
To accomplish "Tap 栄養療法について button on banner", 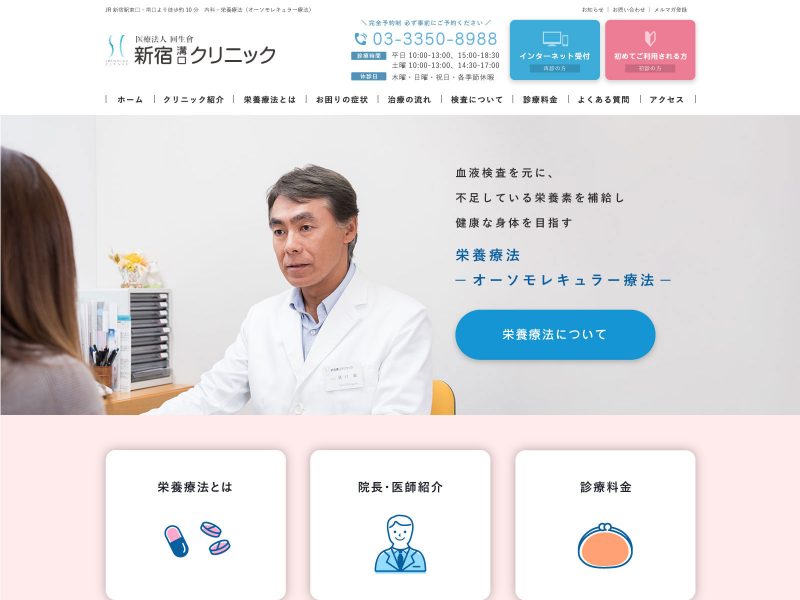I will tap(555, 334).
